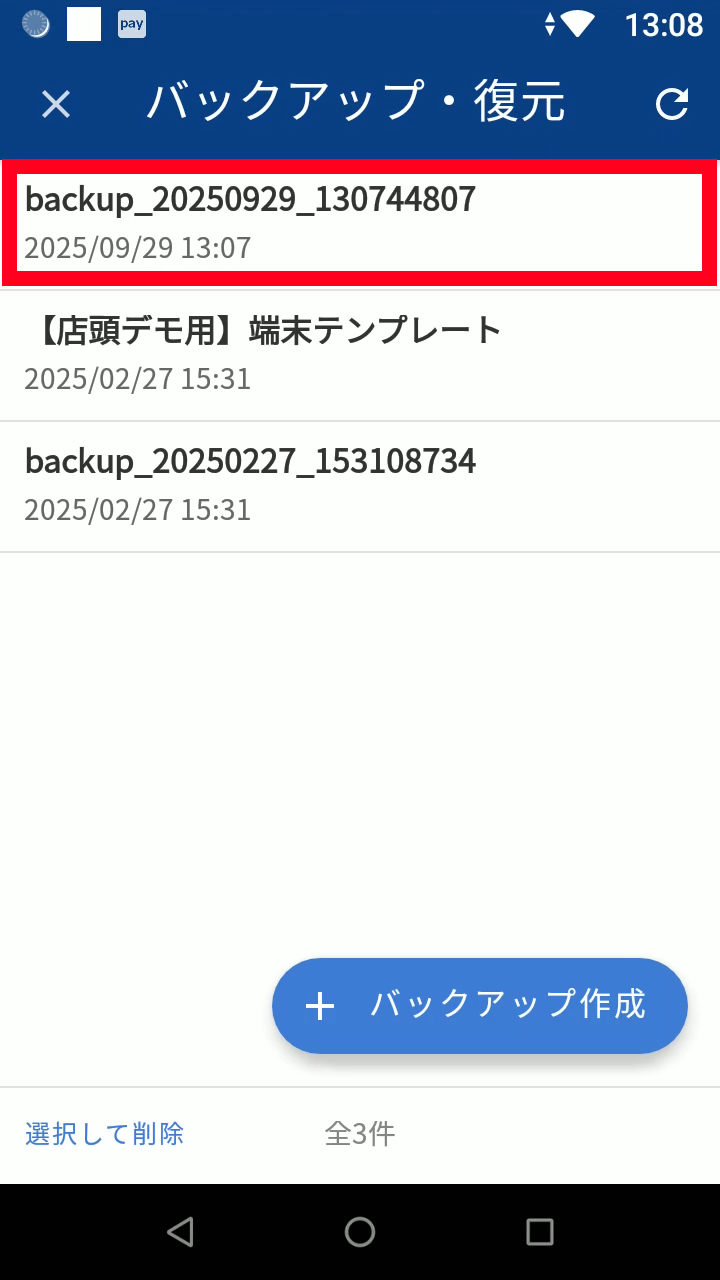Screen dimensions: 720x1280
Task: Refresh the backup list
Action: point(672,104)
